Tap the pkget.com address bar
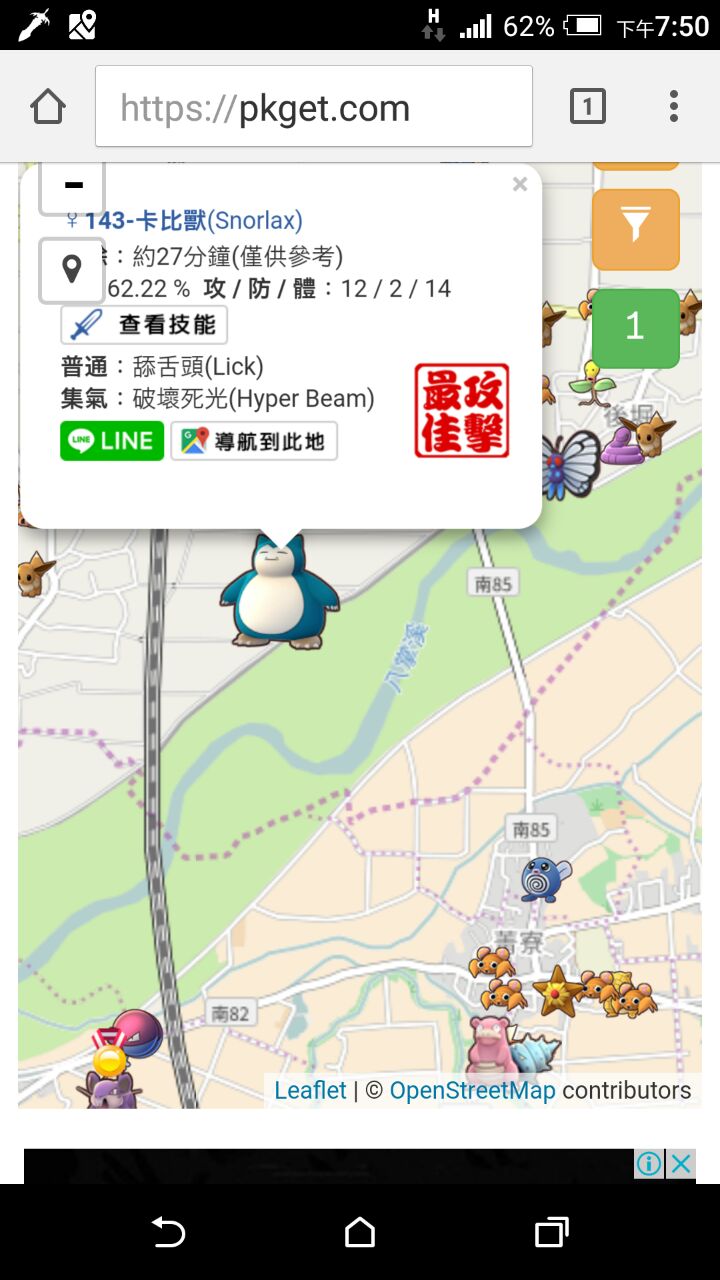The height and width of the screenshot is (1280, 720). tap(314, 107)
